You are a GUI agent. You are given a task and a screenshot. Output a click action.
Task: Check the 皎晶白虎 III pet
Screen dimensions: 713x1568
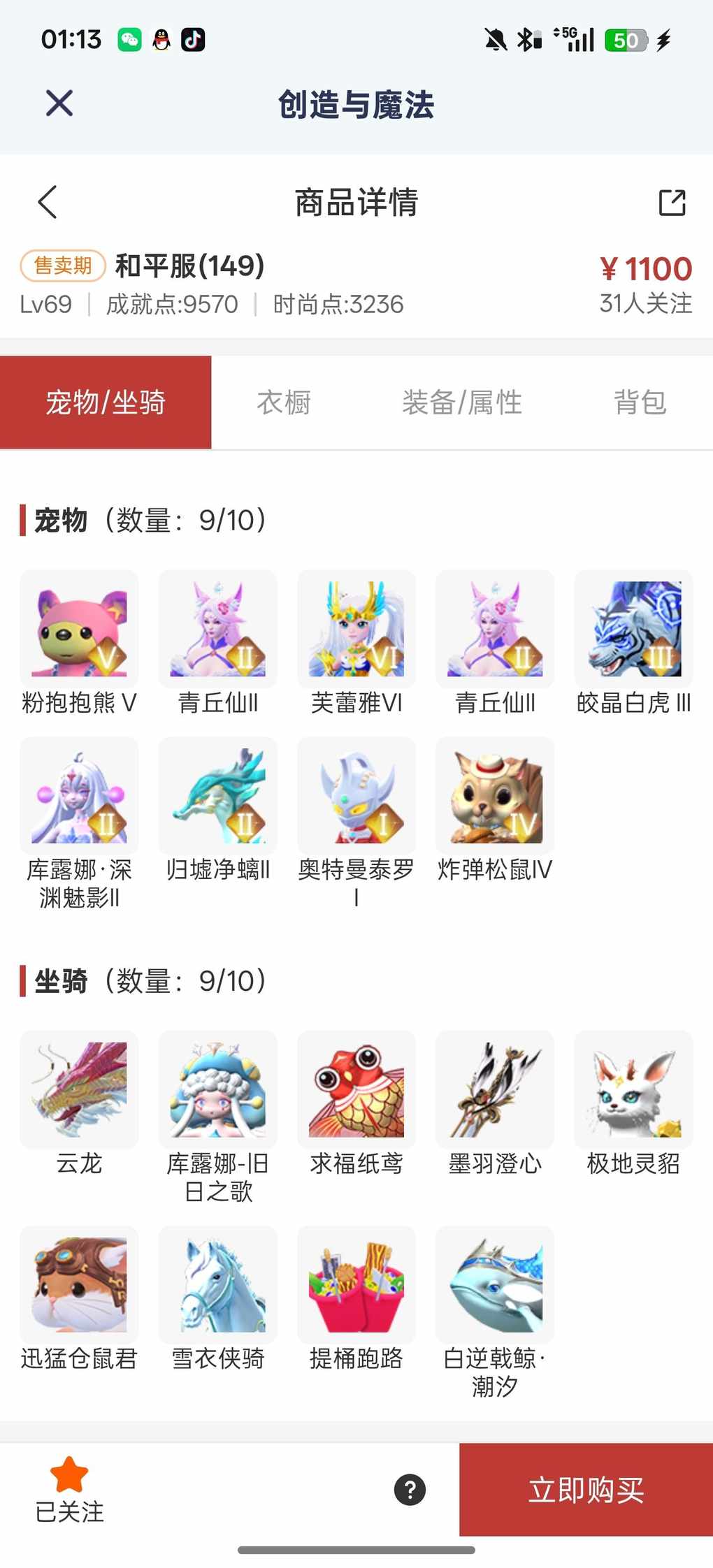click(633, 630)
